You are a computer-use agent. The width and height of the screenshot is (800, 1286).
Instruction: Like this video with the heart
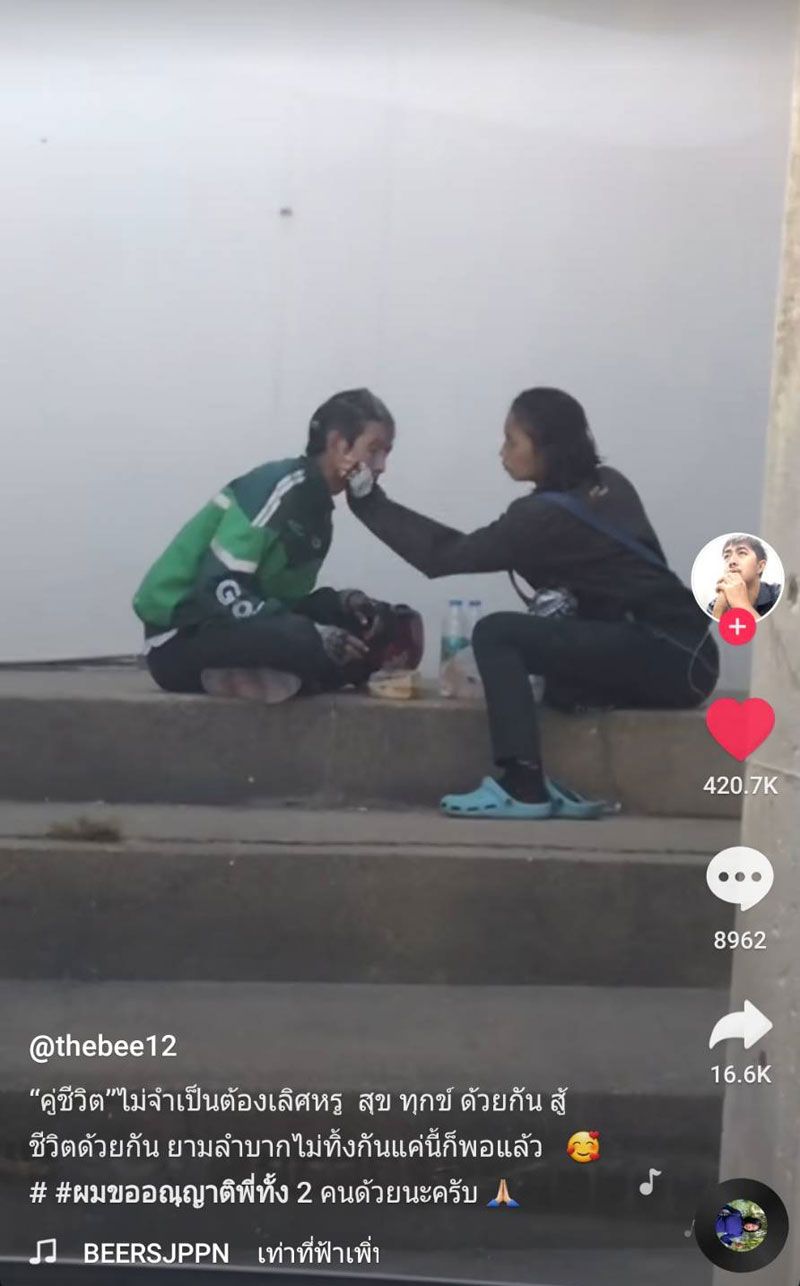740,729
